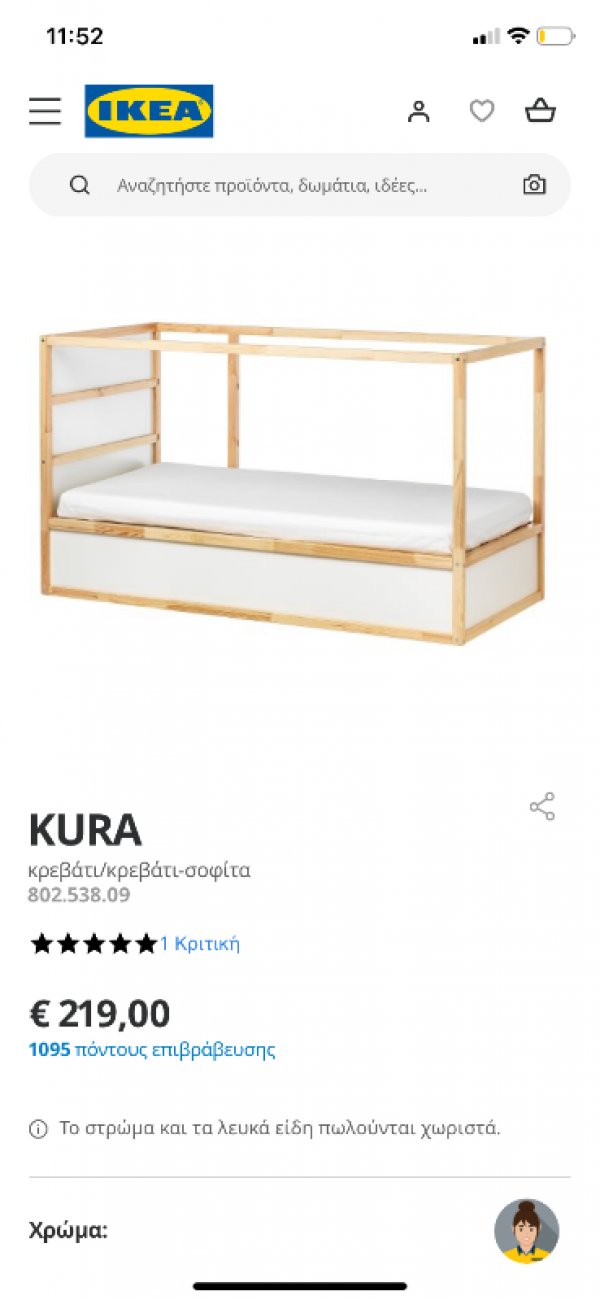View the 1095 reward points details
Viewport: 600px width, 1300px height.
[152, 1050]
